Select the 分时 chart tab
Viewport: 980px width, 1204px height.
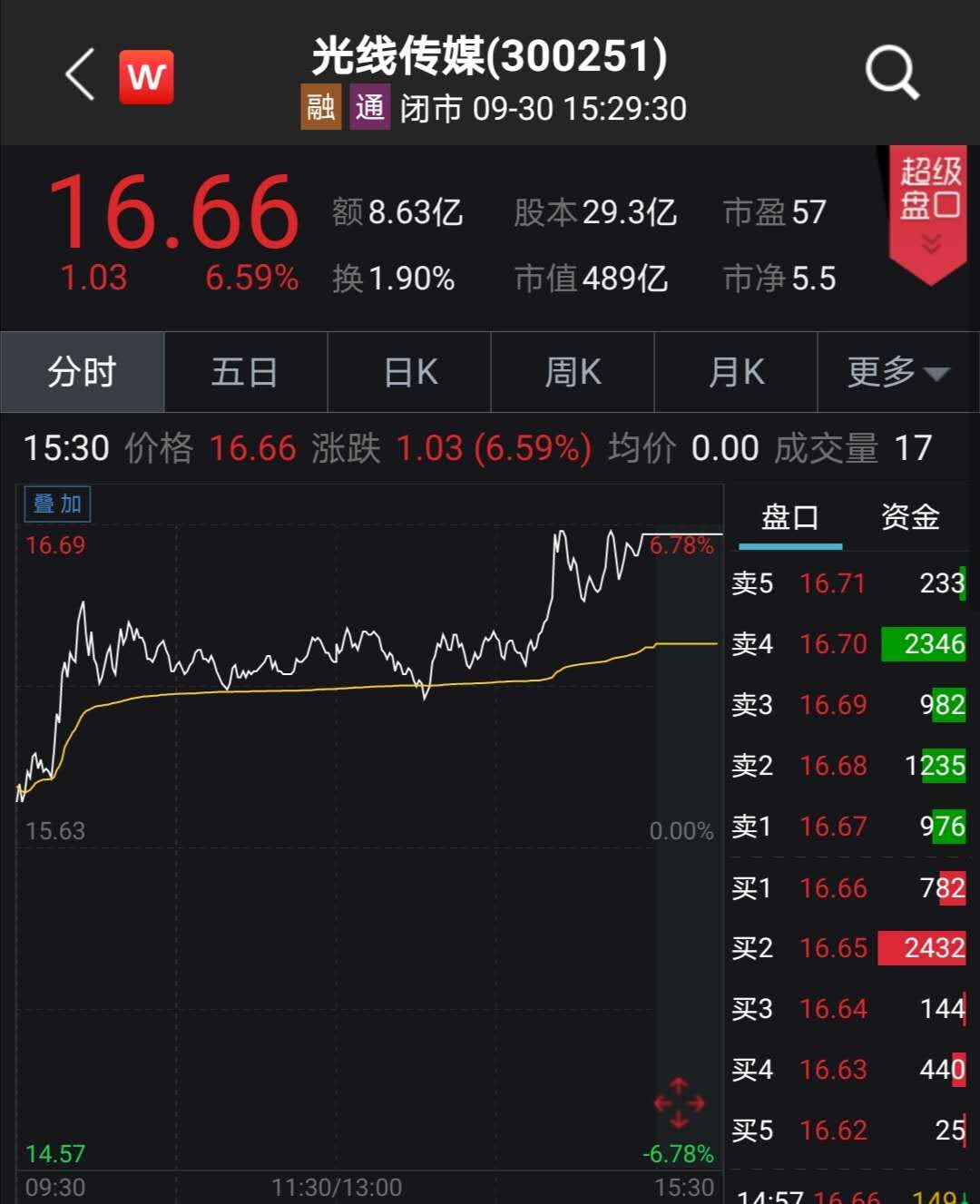pyautogui.click(x=83, y=372)
